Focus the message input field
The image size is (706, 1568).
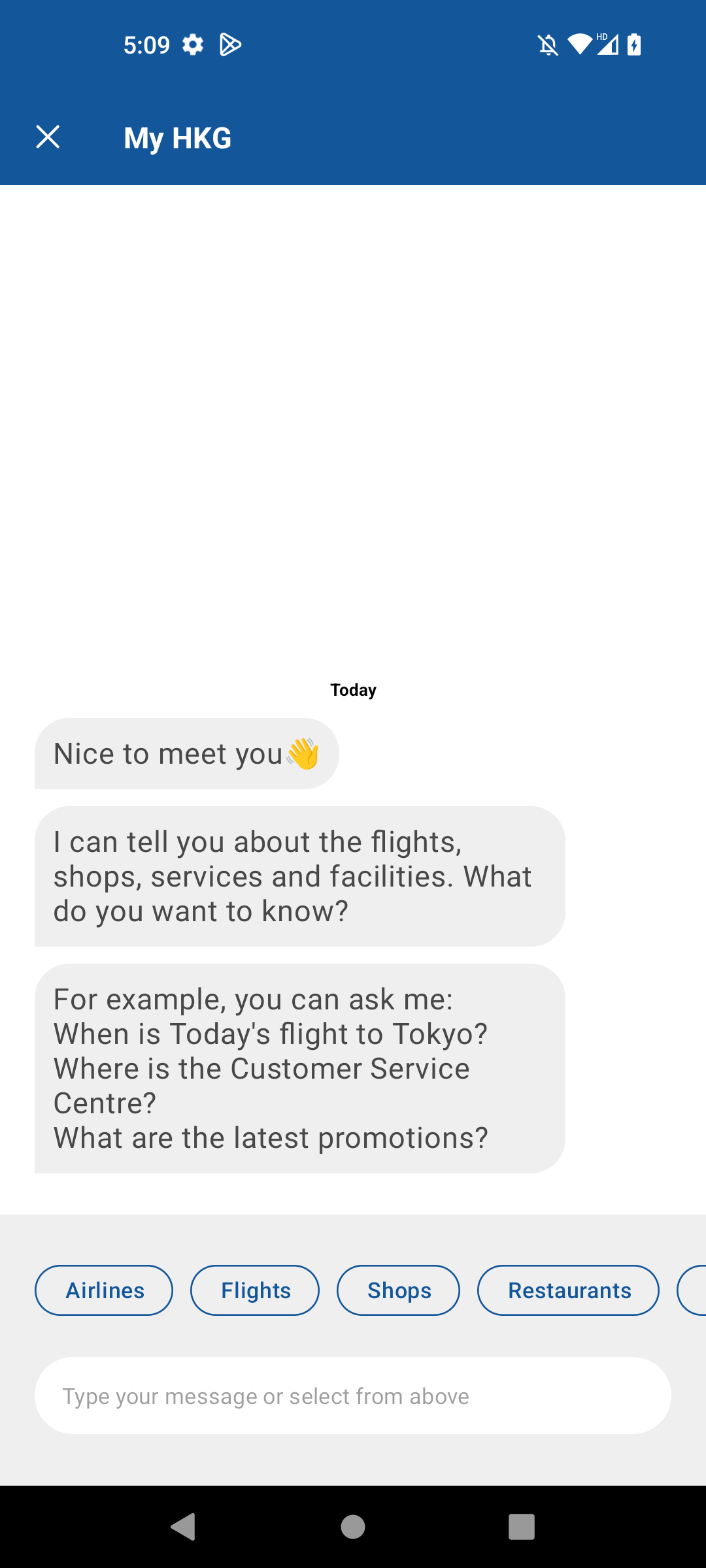(353, 1396)
